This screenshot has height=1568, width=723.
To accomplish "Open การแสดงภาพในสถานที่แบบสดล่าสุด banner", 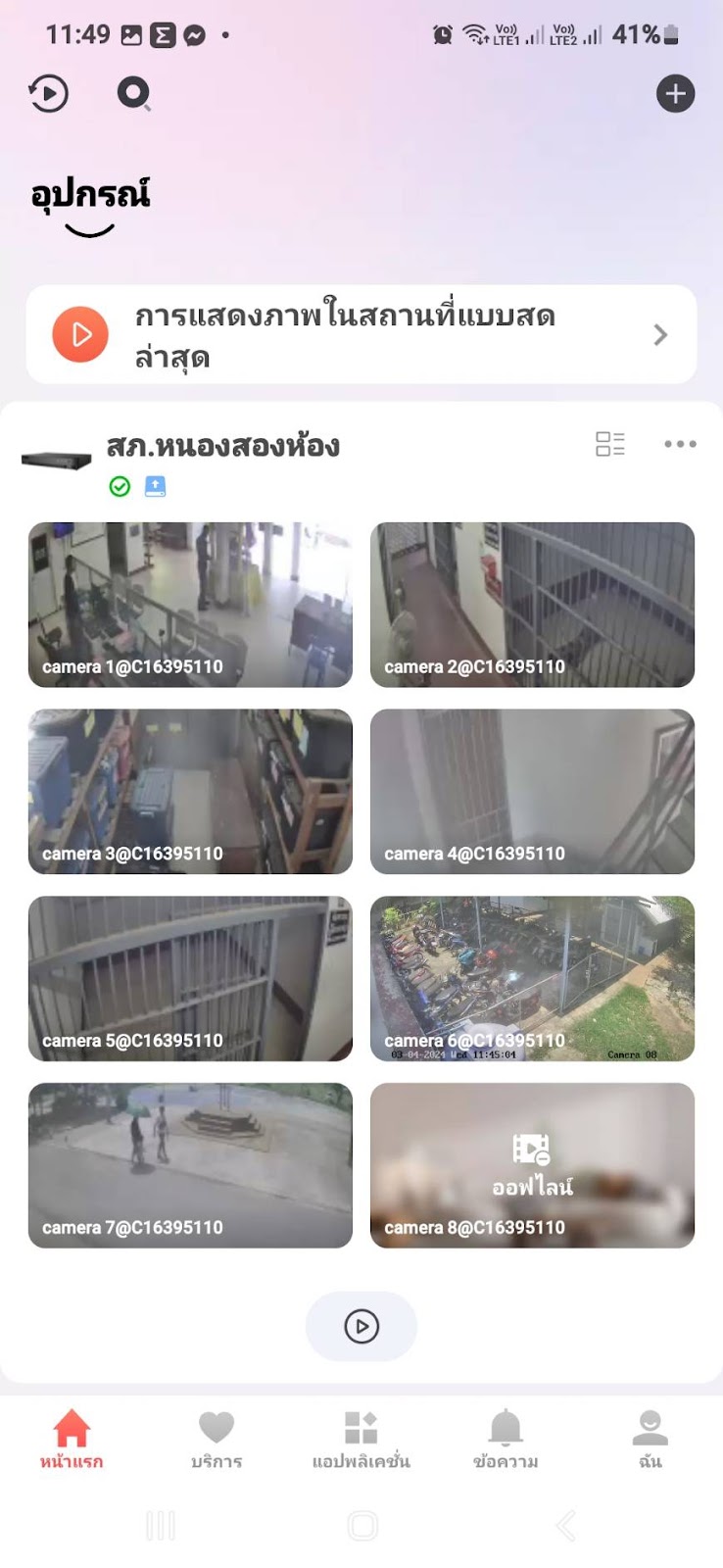I will (361, 335).
